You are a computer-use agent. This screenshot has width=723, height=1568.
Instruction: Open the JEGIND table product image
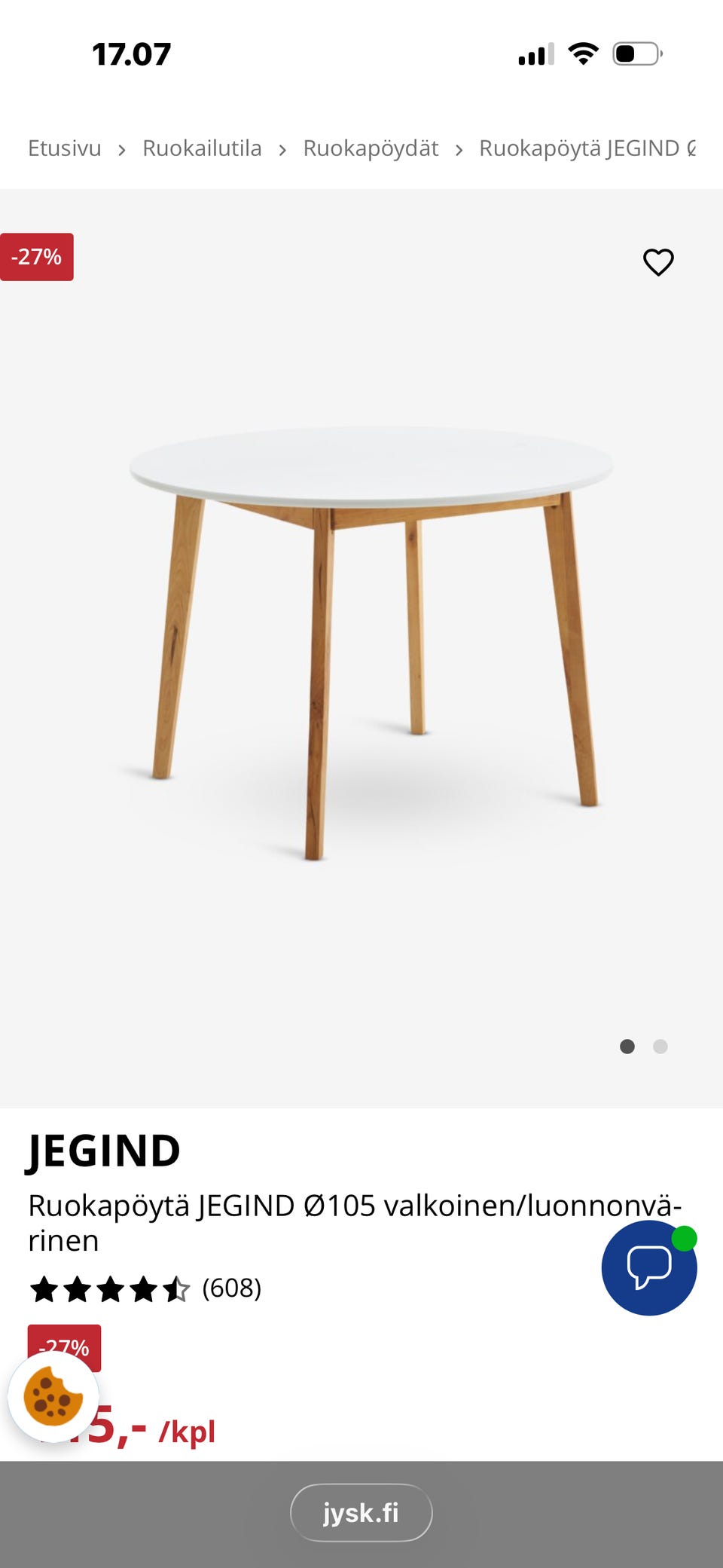(369, 640)
